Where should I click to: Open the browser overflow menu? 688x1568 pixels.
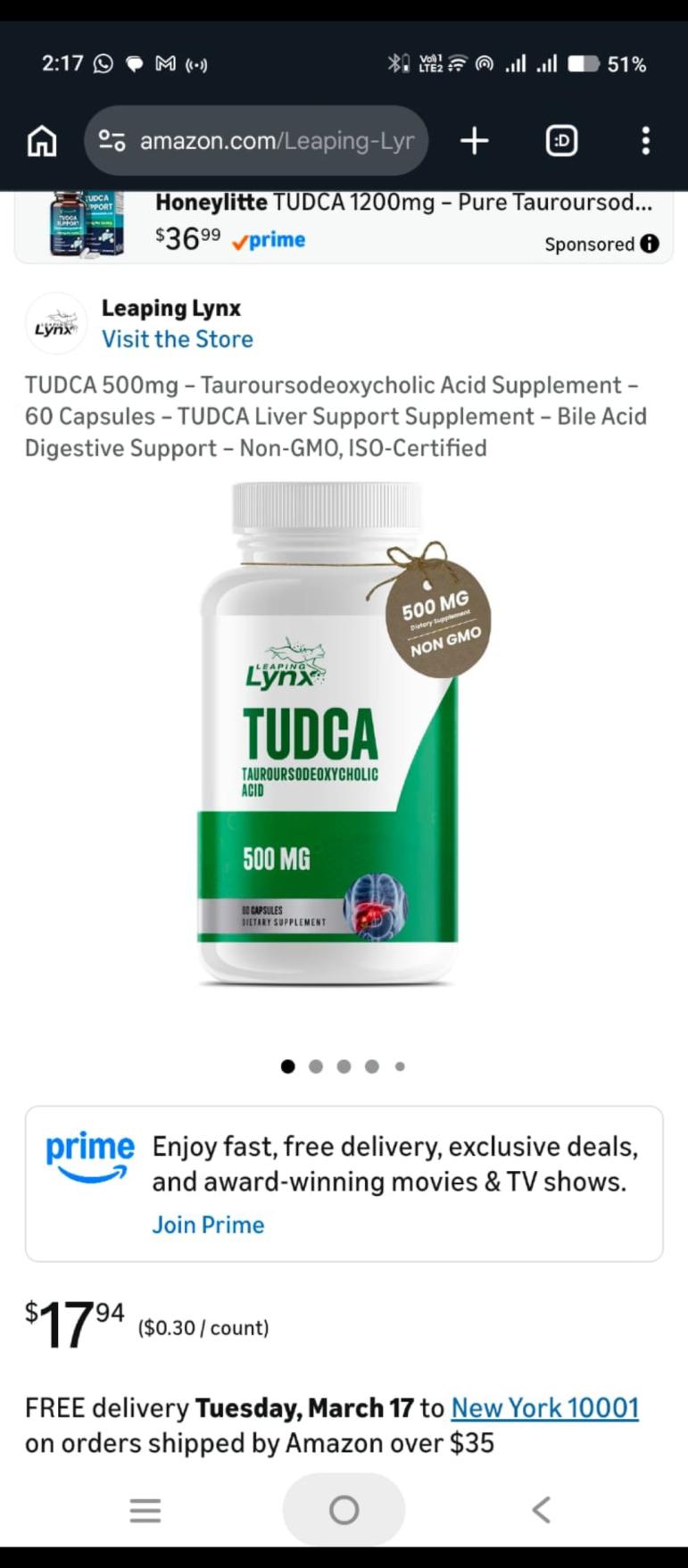tap(645, 141)
